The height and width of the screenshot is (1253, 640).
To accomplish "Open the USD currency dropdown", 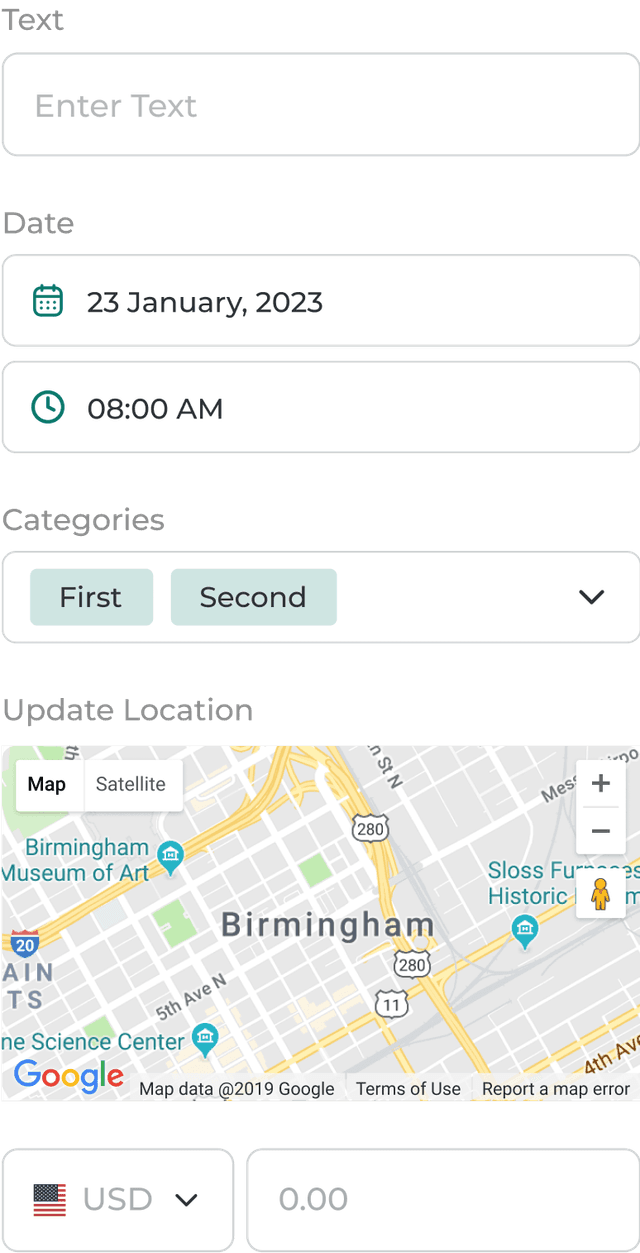I will point(118,1199).
